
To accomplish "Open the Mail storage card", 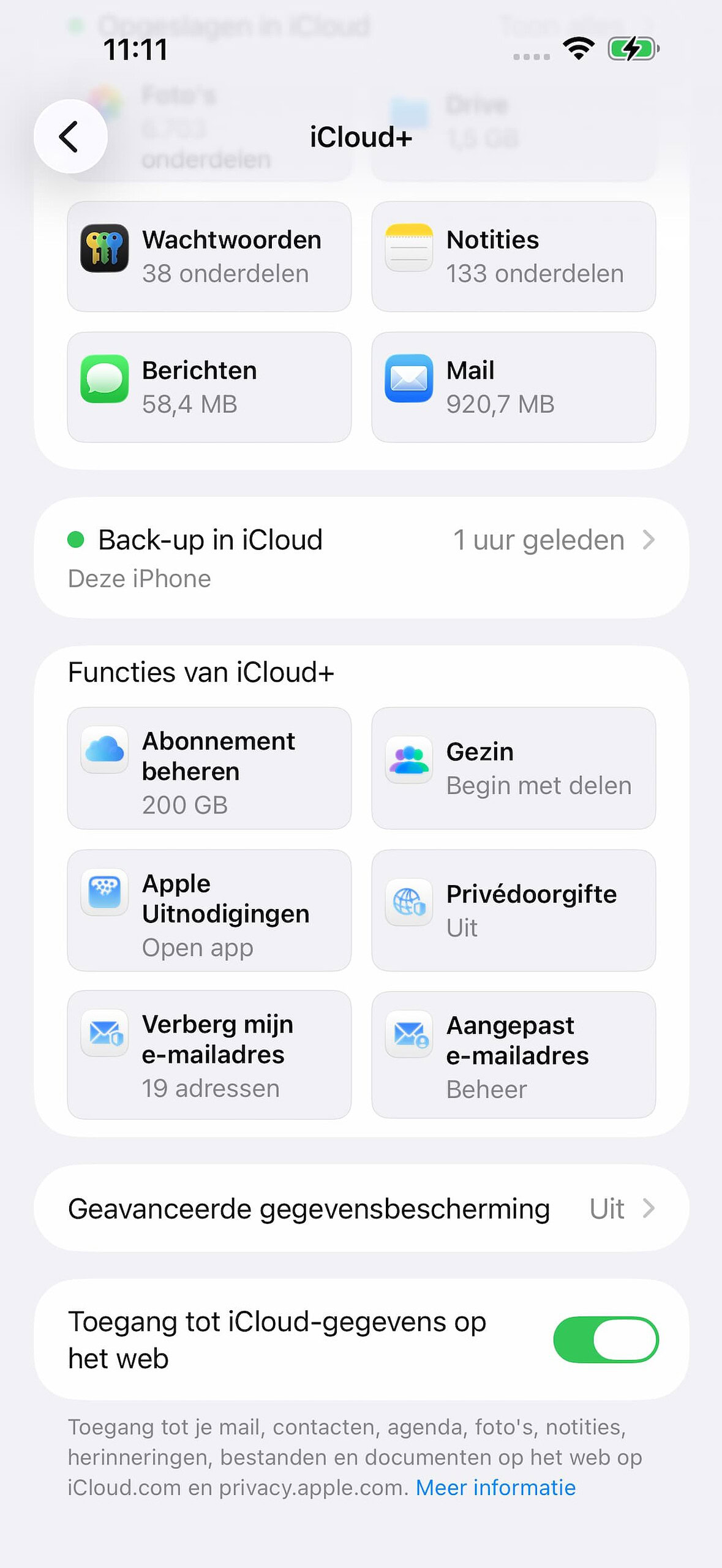I will (x=513, y=386).
